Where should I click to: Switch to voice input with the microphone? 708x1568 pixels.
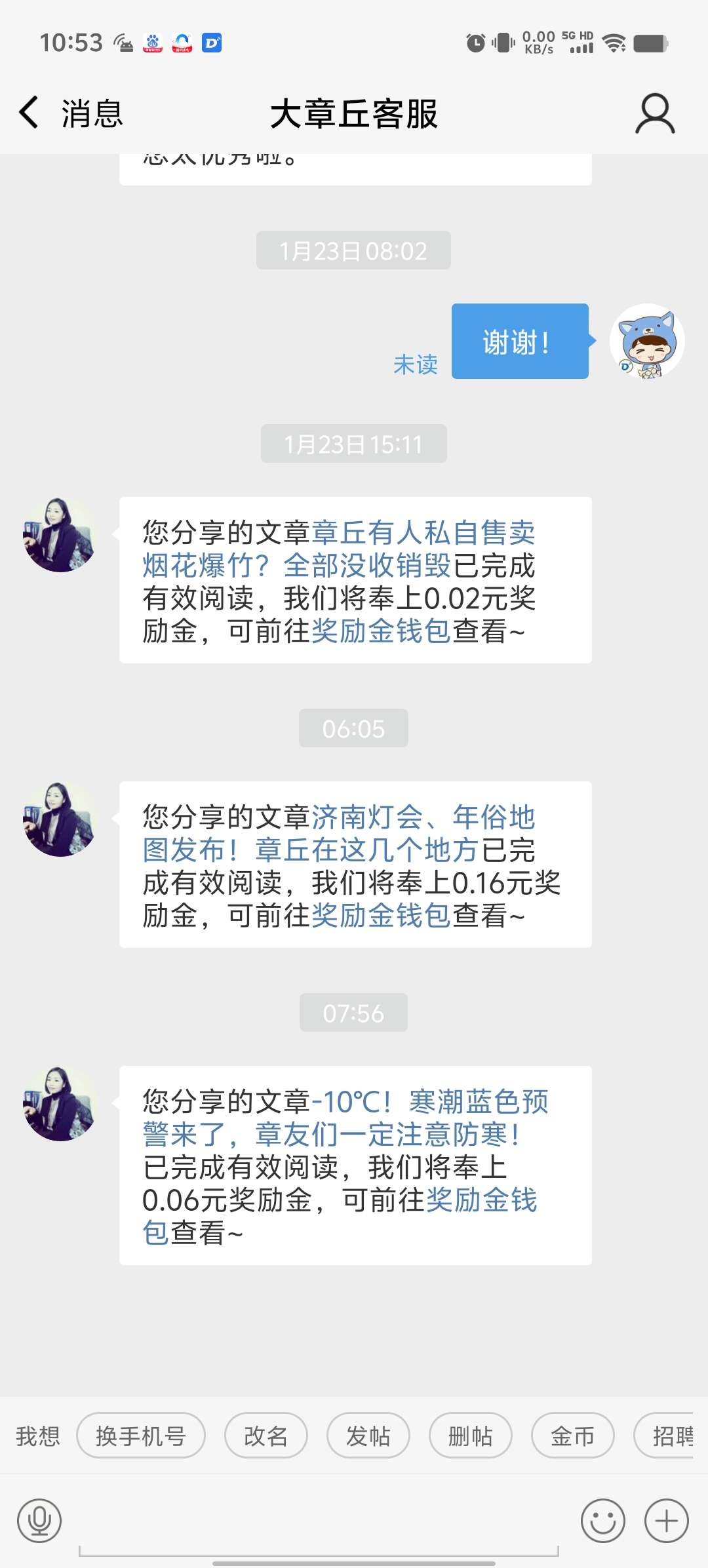pos(39,1521)
